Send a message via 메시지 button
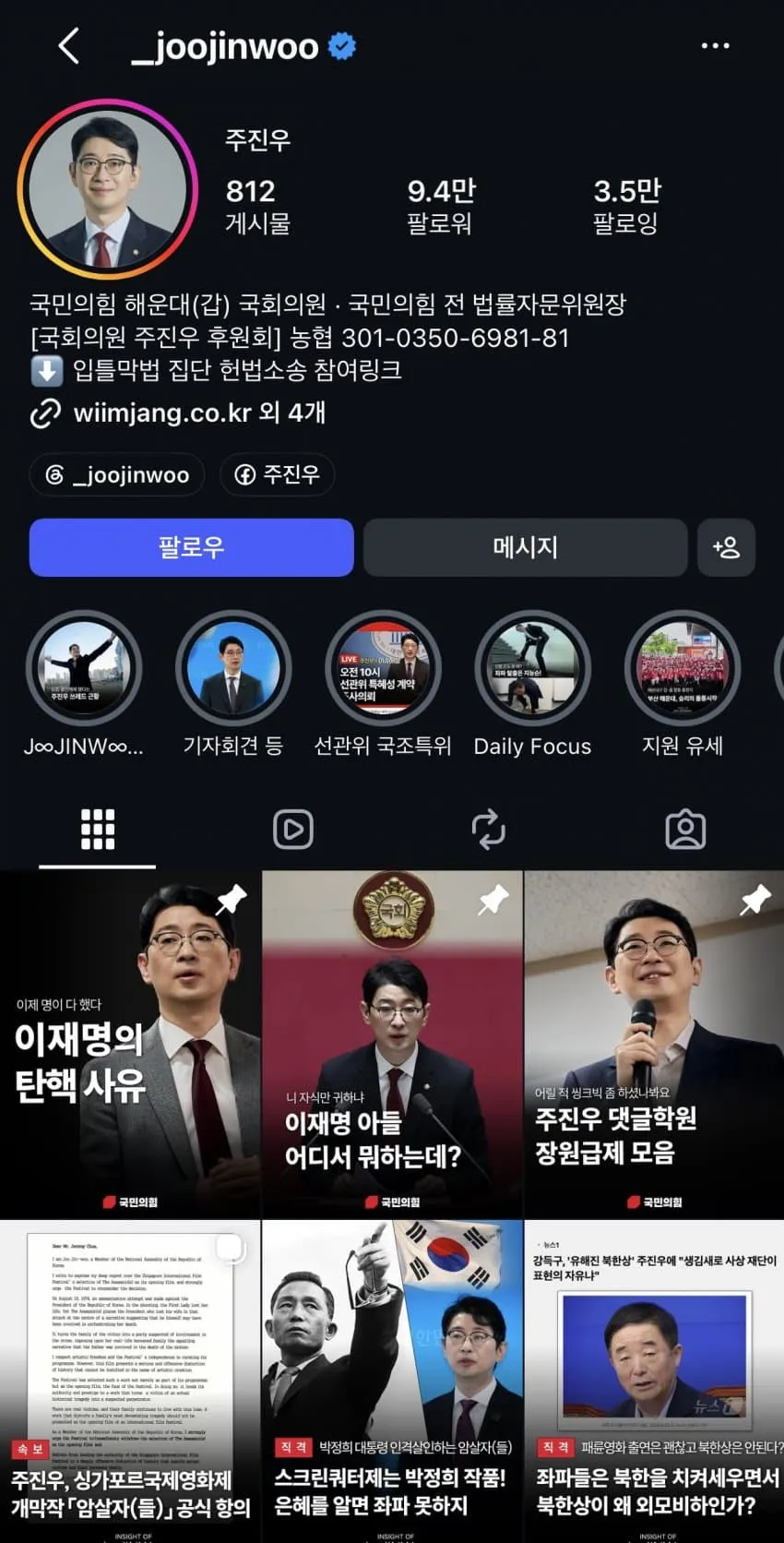 pyautogui.click(x=525, y=547)
